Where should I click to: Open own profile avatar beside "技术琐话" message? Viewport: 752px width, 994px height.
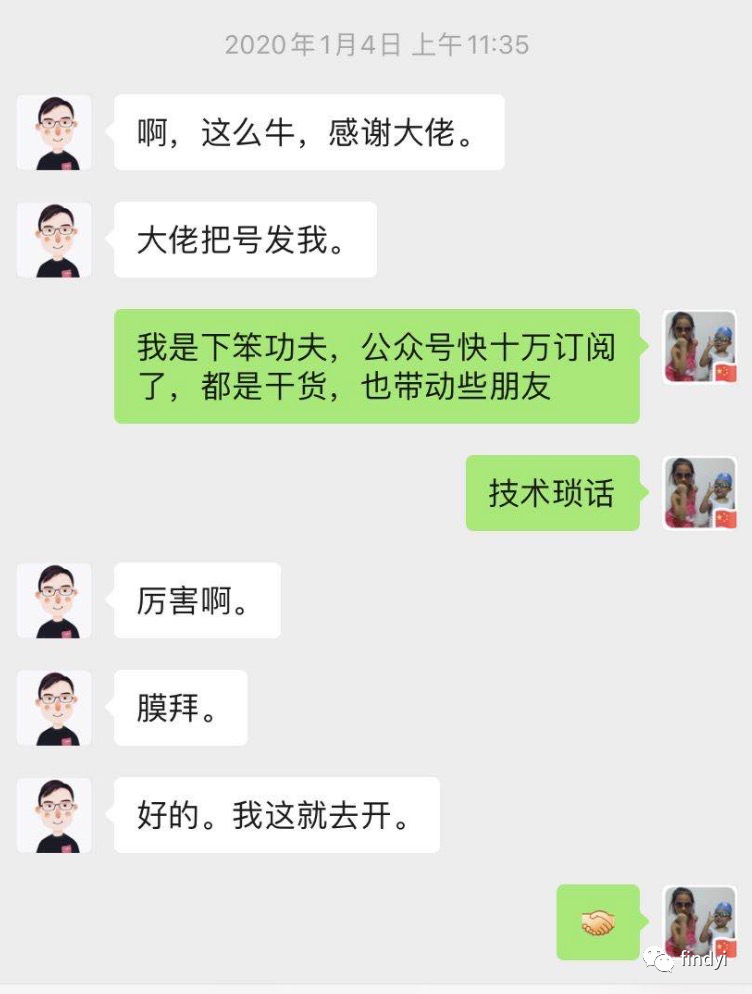(700, 492)
